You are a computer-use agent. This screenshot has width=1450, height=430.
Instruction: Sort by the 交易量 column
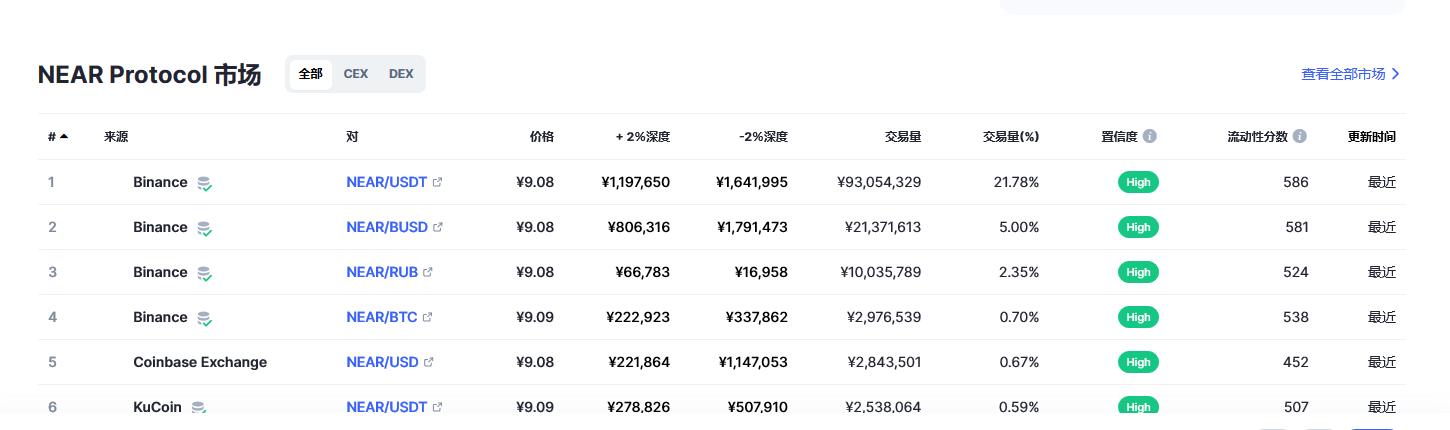[x=903, y=137]
